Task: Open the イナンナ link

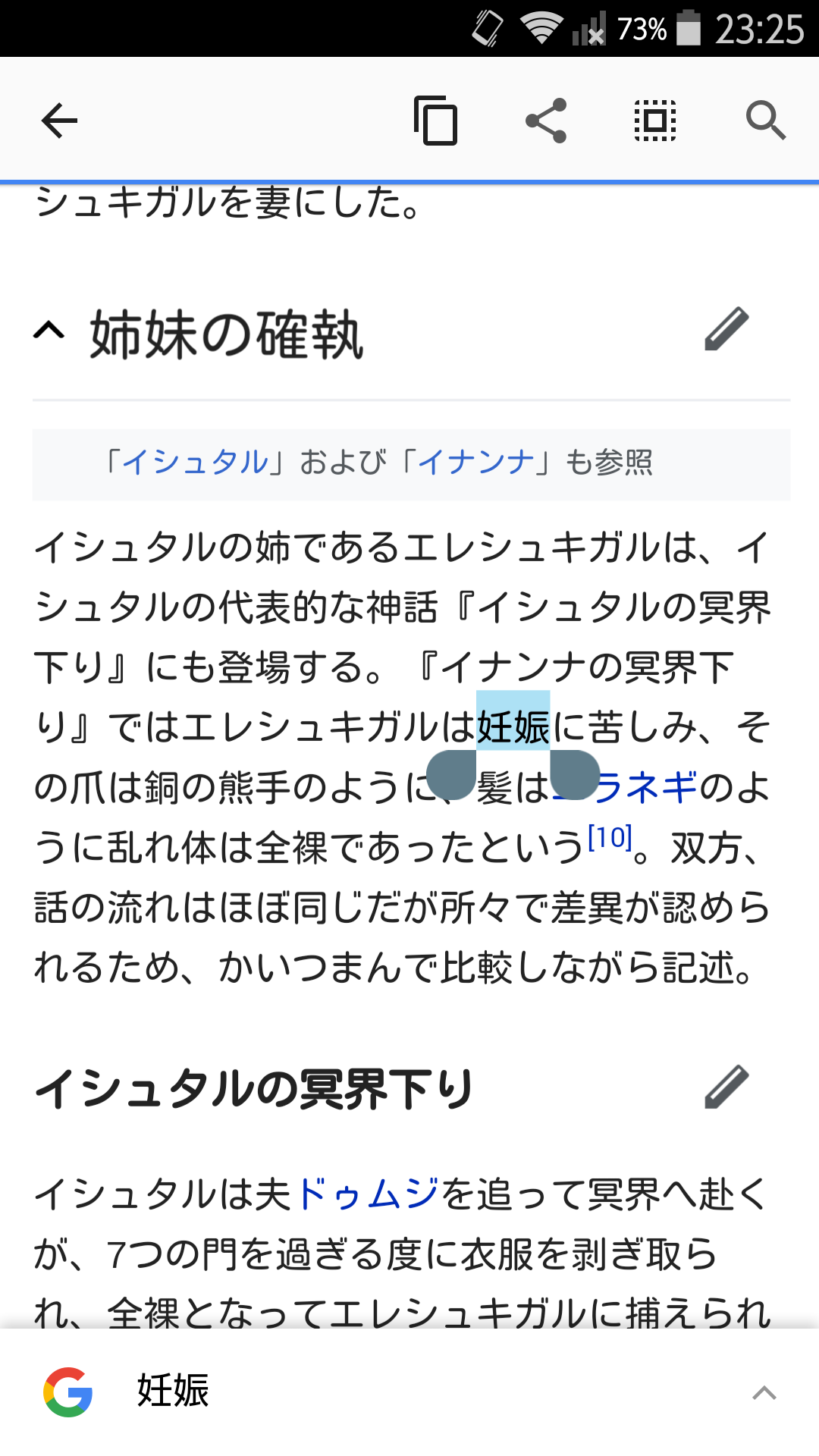Action: pos(476,462)
